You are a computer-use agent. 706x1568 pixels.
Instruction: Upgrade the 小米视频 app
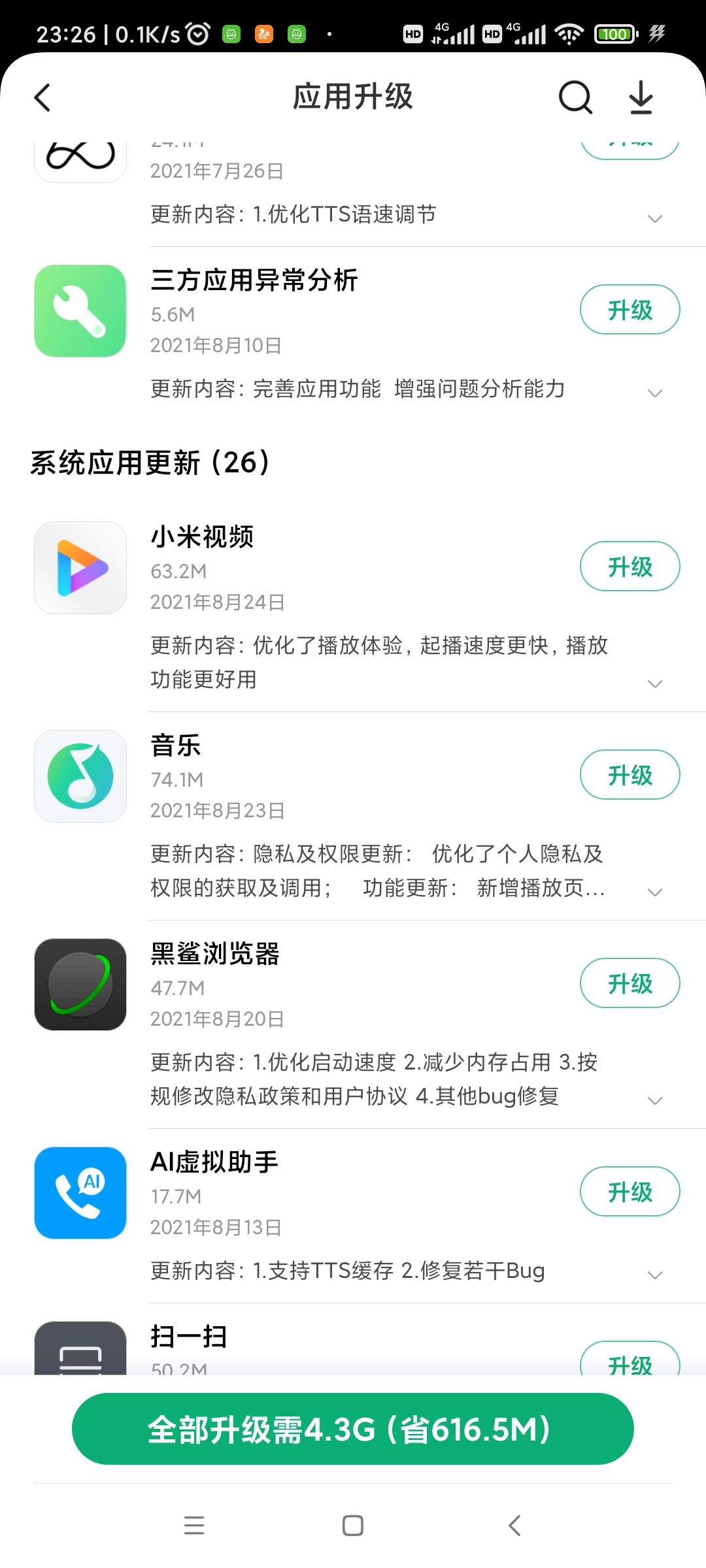(x=630, y=566)
